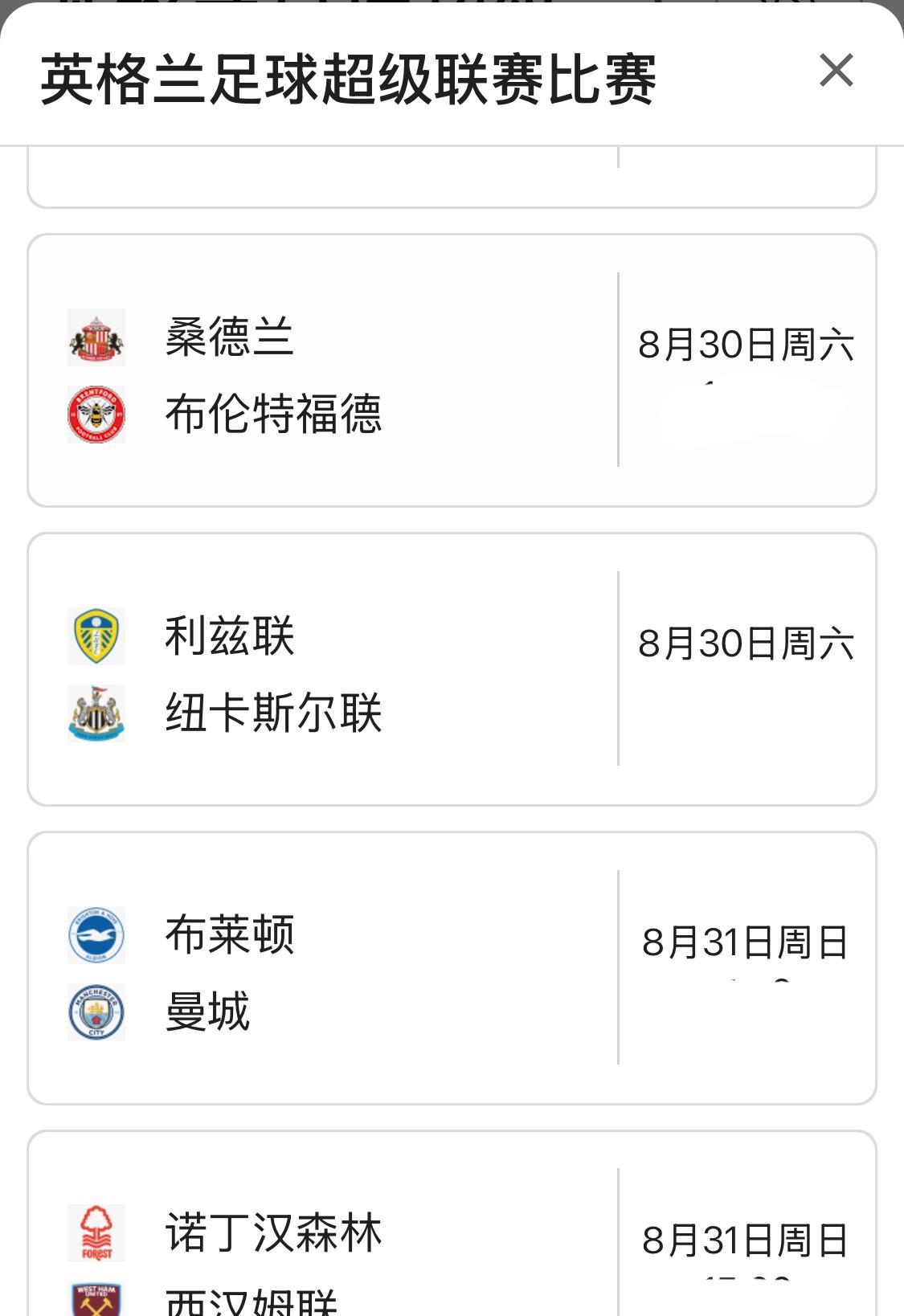Open the 桑德兰 vs 布伦特福德 match card
This screenshot has width=904, height=1316.
click(x=451, y=370)
